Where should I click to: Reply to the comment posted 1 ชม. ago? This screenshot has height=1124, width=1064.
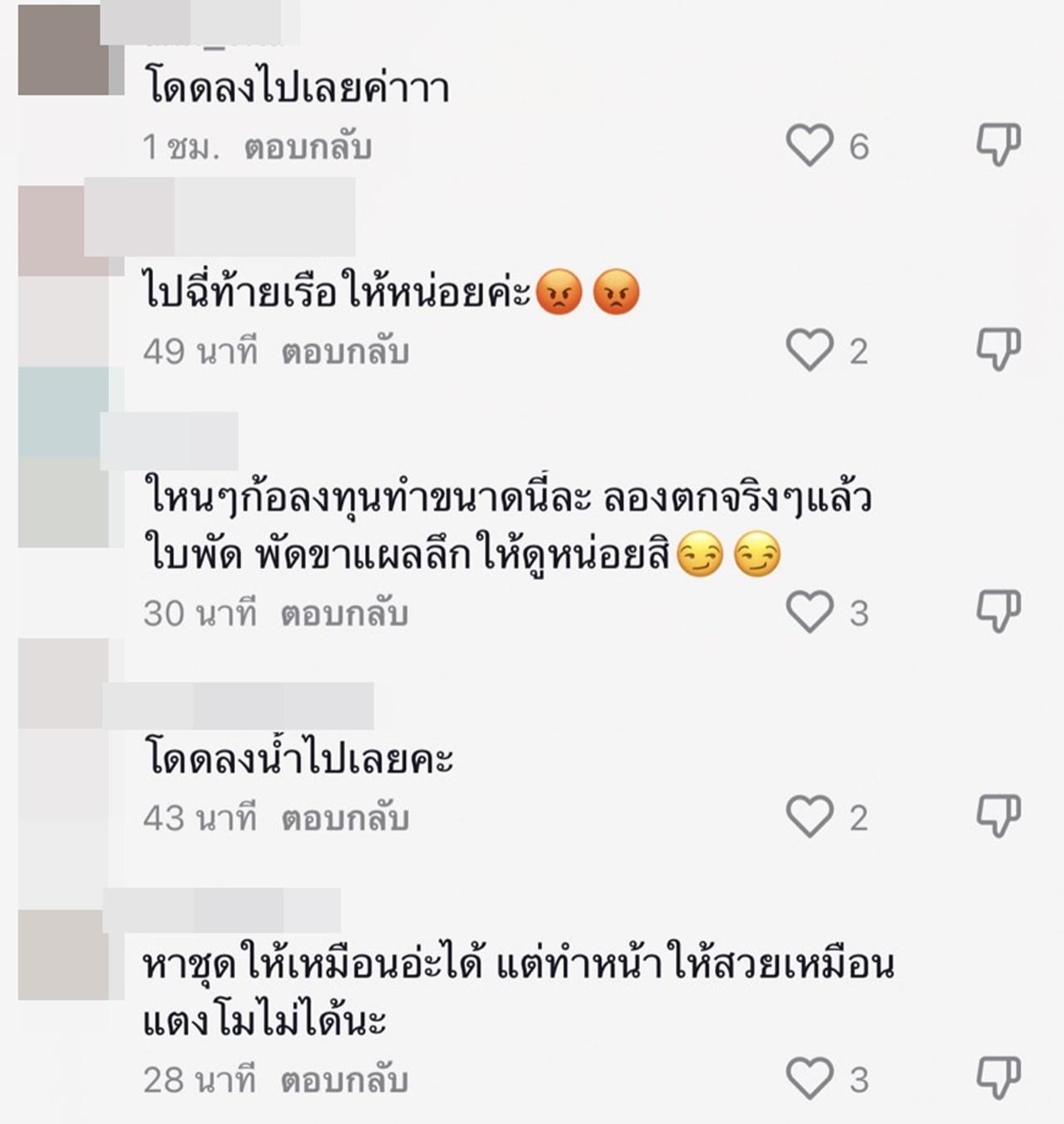tap(308, 147)
